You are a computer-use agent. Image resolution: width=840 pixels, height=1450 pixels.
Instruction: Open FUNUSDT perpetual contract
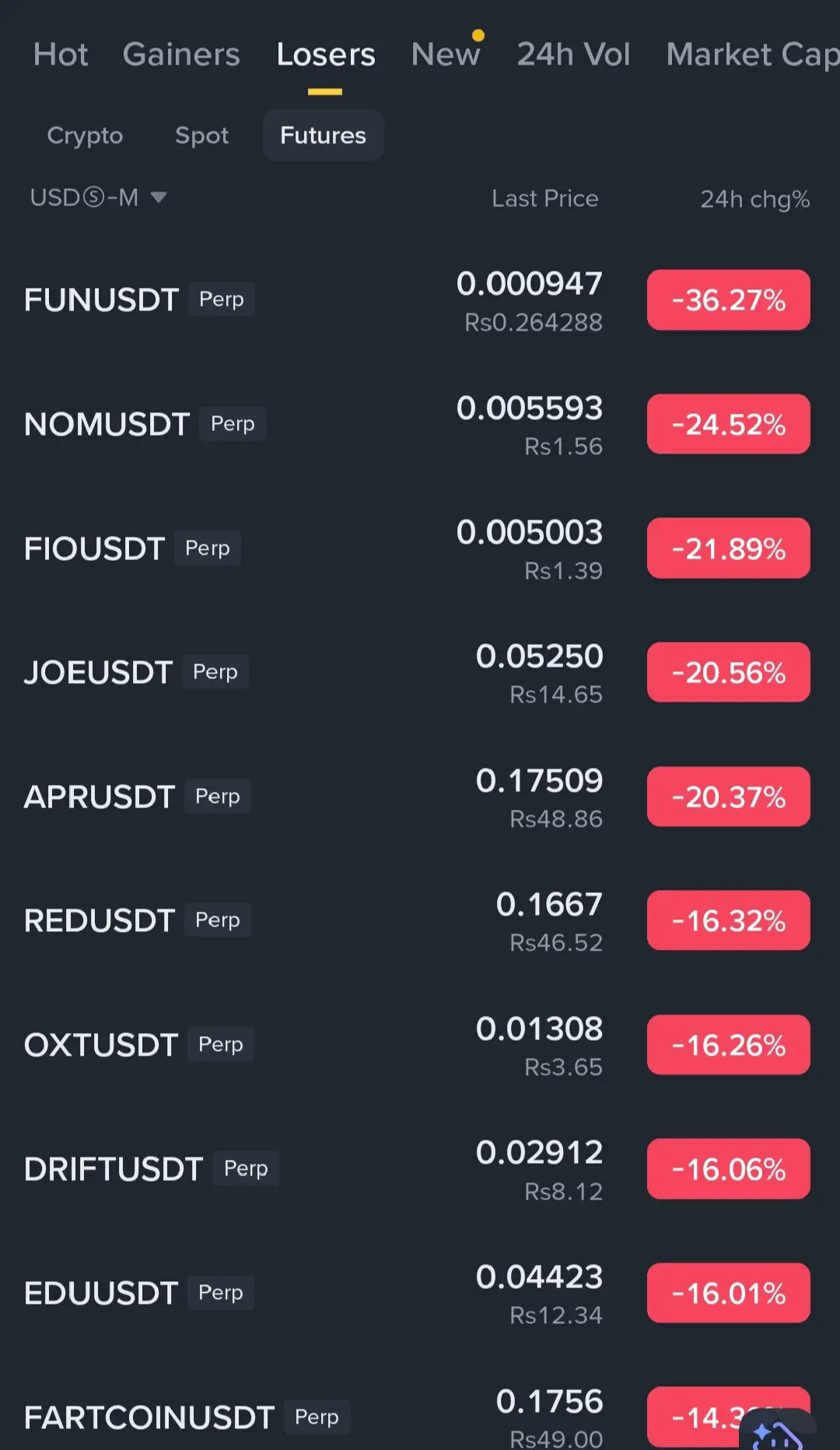click(x=102, y=300)
